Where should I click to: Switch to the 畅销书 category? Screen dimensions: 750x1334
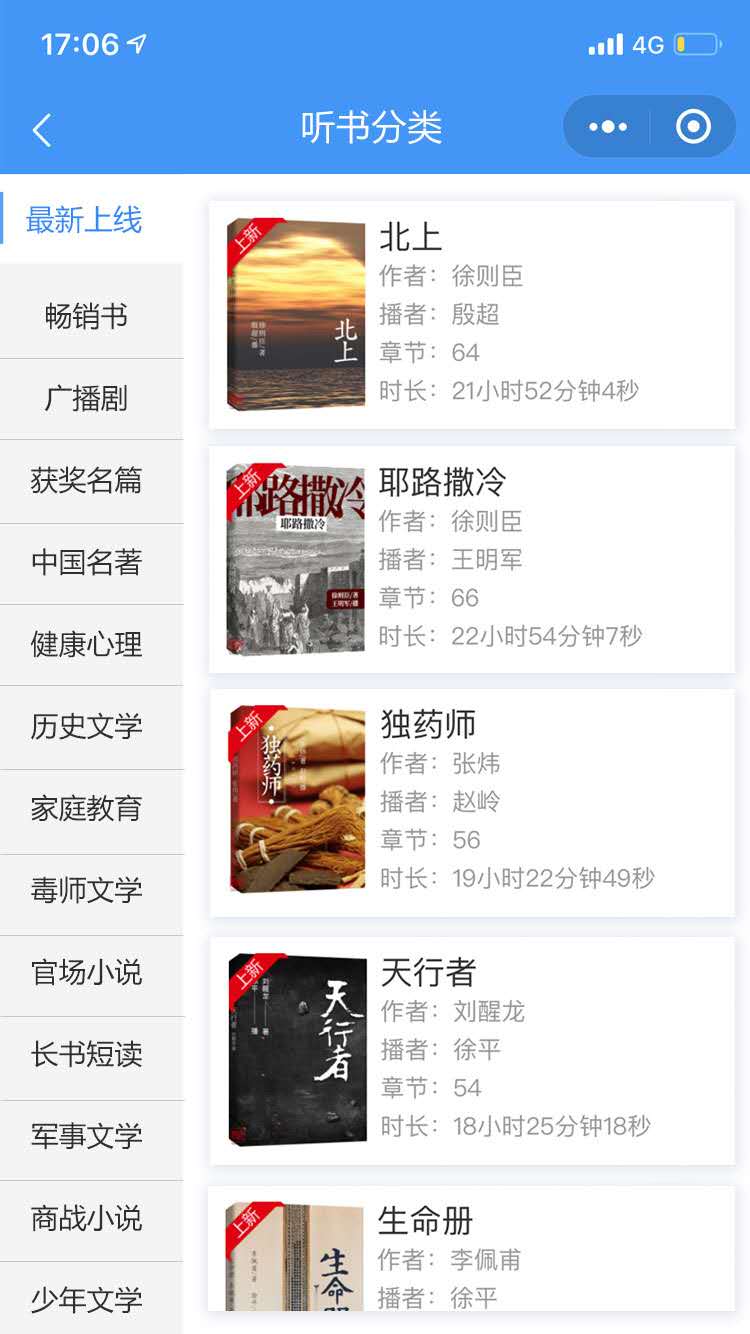click(x=91, y=316)
